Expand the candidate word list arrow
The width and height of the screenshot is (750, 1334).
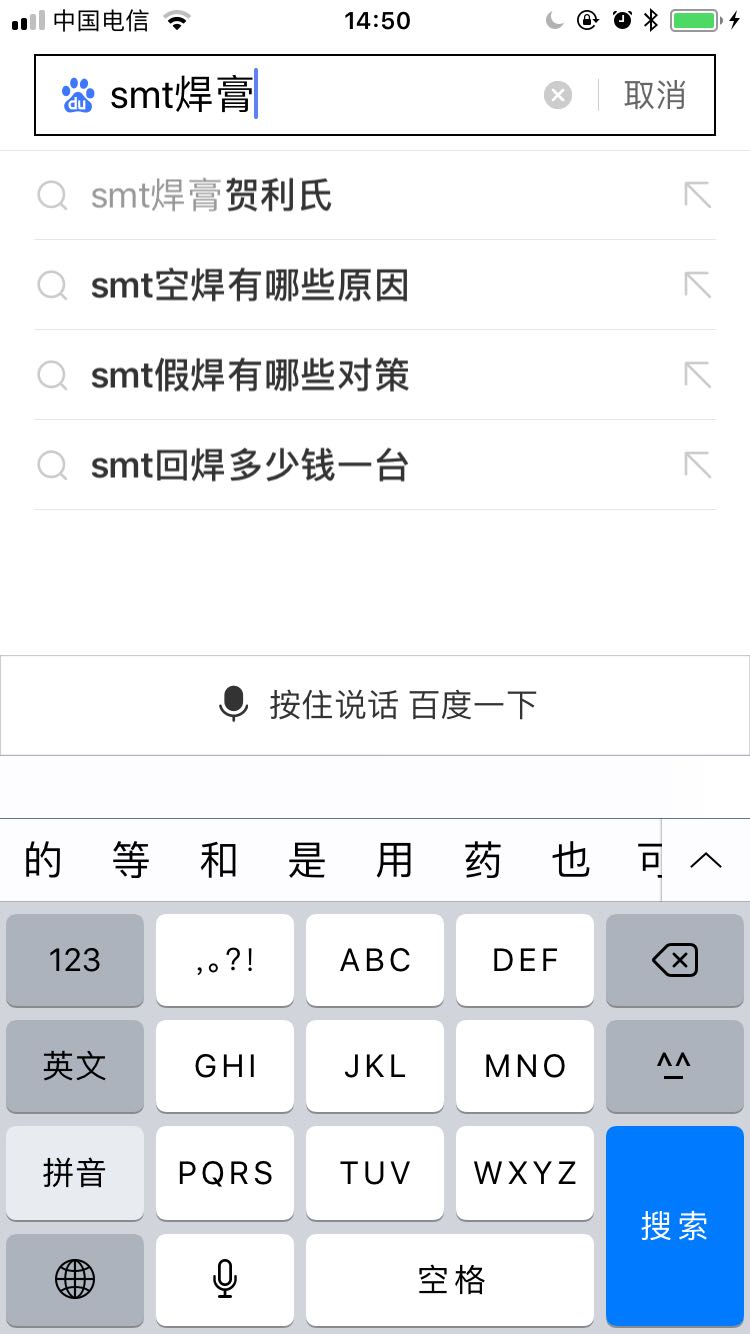[x=706, y=860]
